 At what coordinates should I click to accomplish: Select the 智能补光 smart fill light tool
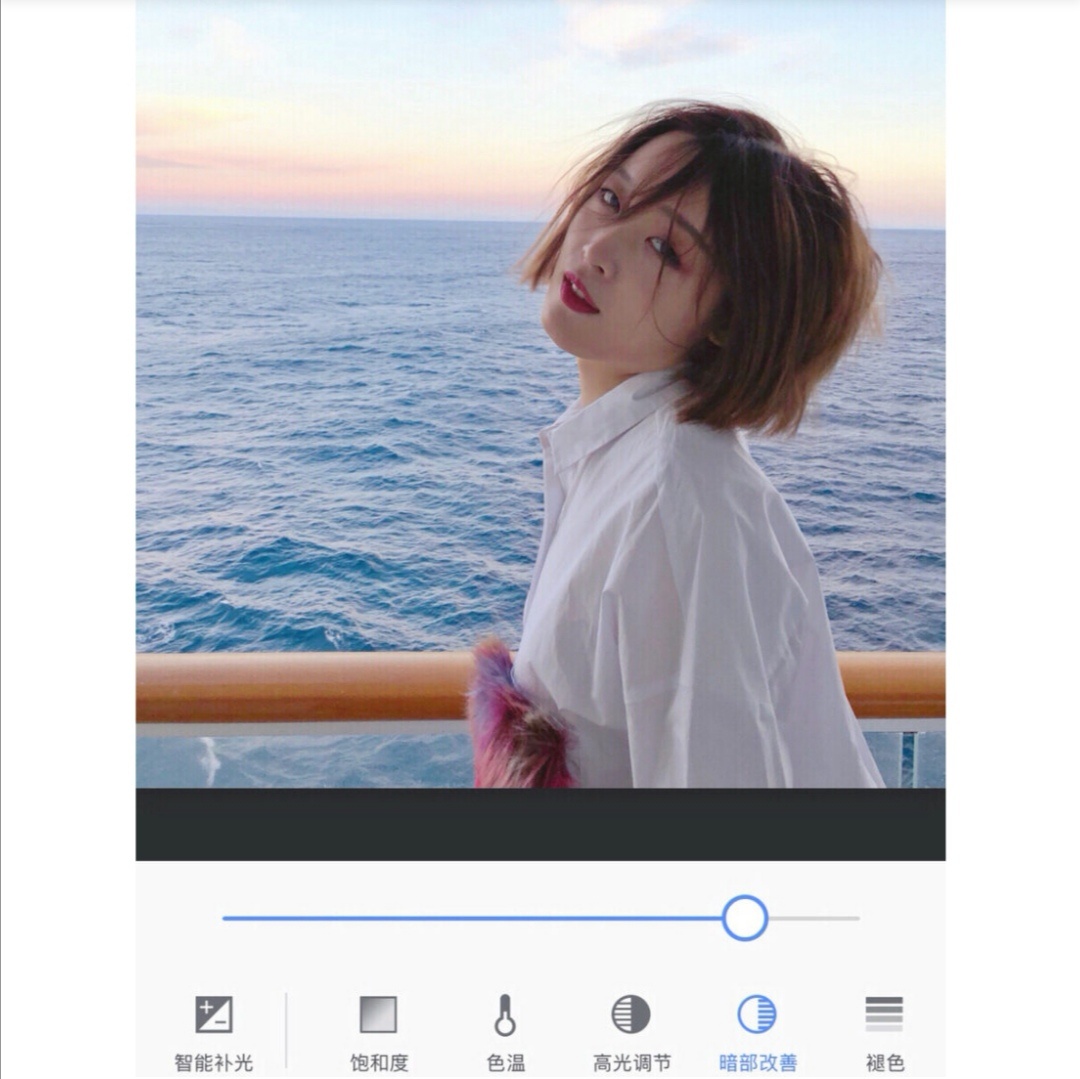pos(213,1030)
